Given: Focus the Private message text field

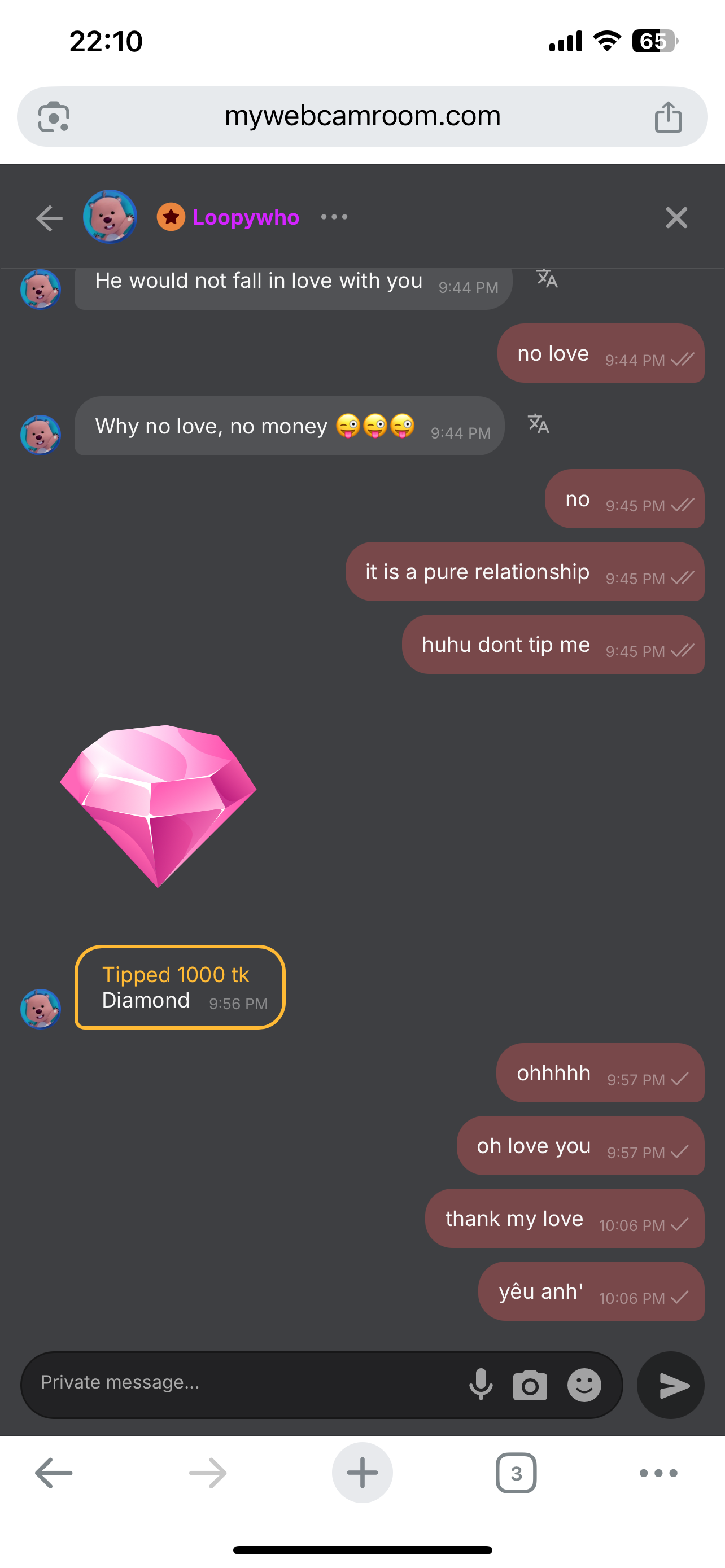Looking at the screenshot, I should pyautogui.click(x=243, y=1383).
